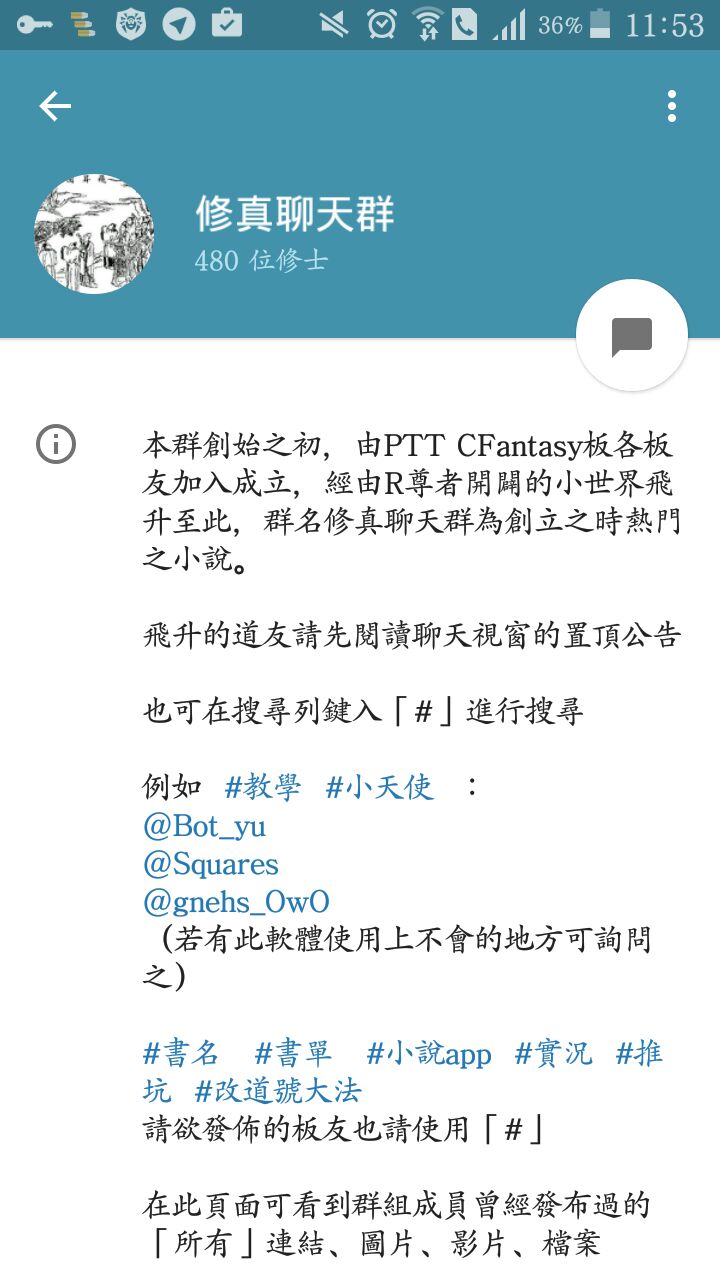Open the @Squares mention

[211, 864]
